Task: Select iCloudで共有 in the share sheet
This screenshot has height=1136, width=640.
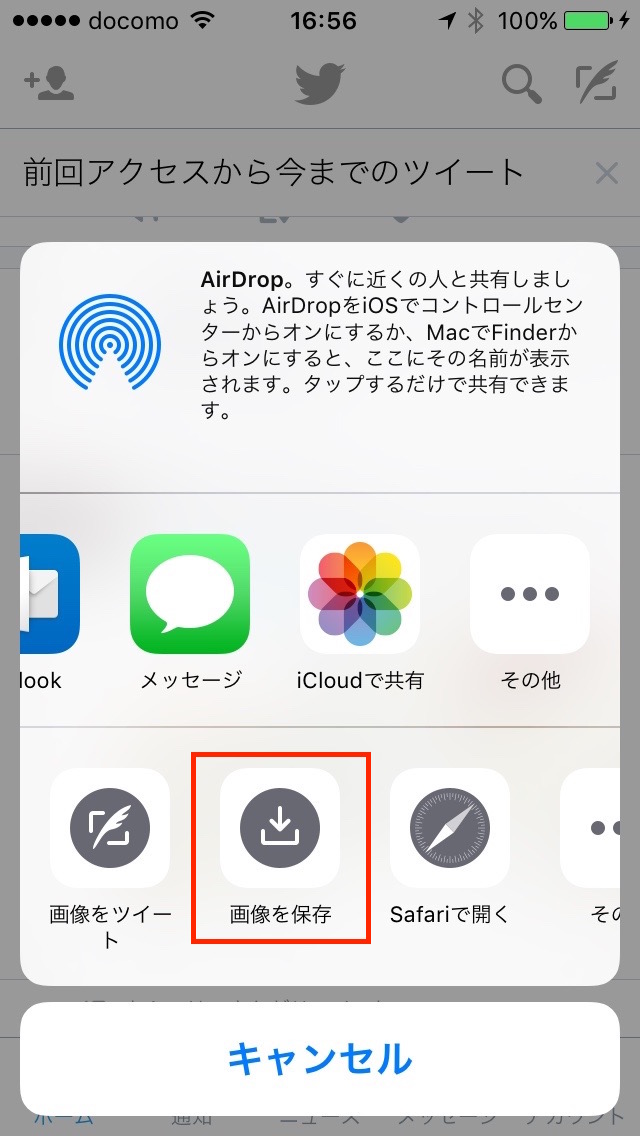Action: pyautogui.click(x=360, y=594)
